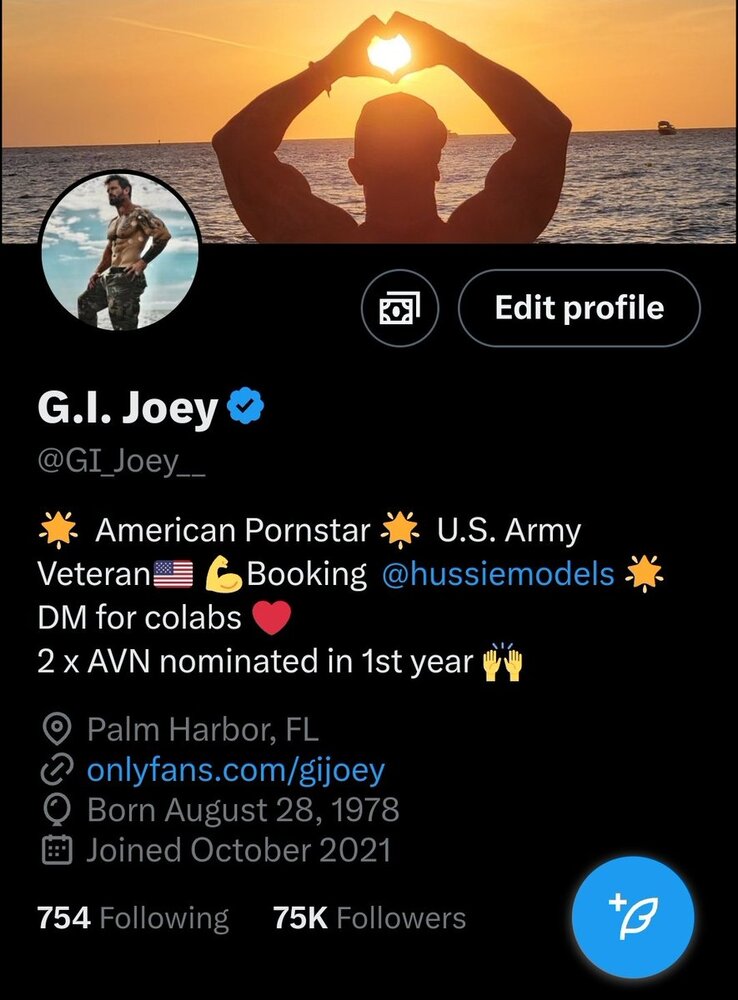Viewport: 738px width, 1000px height.
Task: View the 754 Following list
Action: (132, 917)
